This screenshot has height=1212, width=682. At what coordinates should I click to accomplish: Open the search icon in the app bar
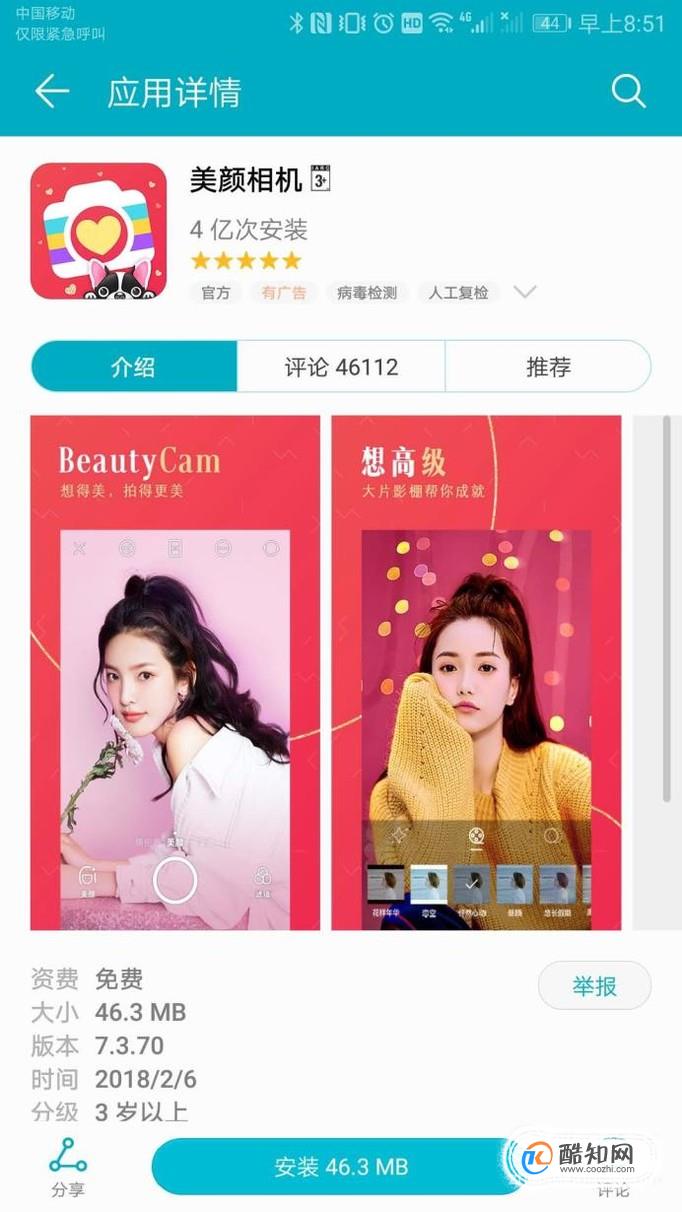628,92
